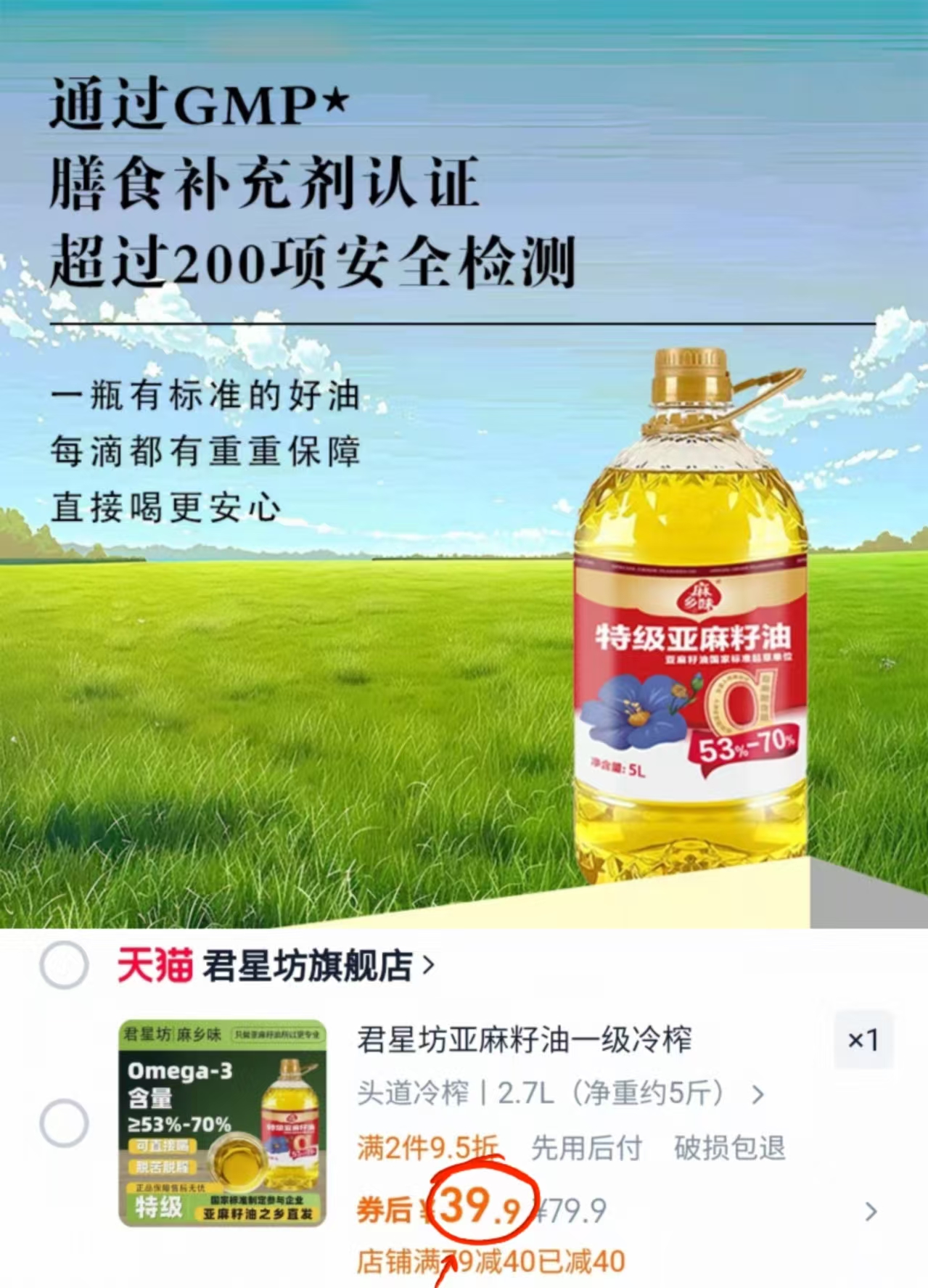Image resolution: width=928 pixels, height=1288 pixels.
Task: Click the red arrow annotation near the coupon
Action: coord(448,1266)
